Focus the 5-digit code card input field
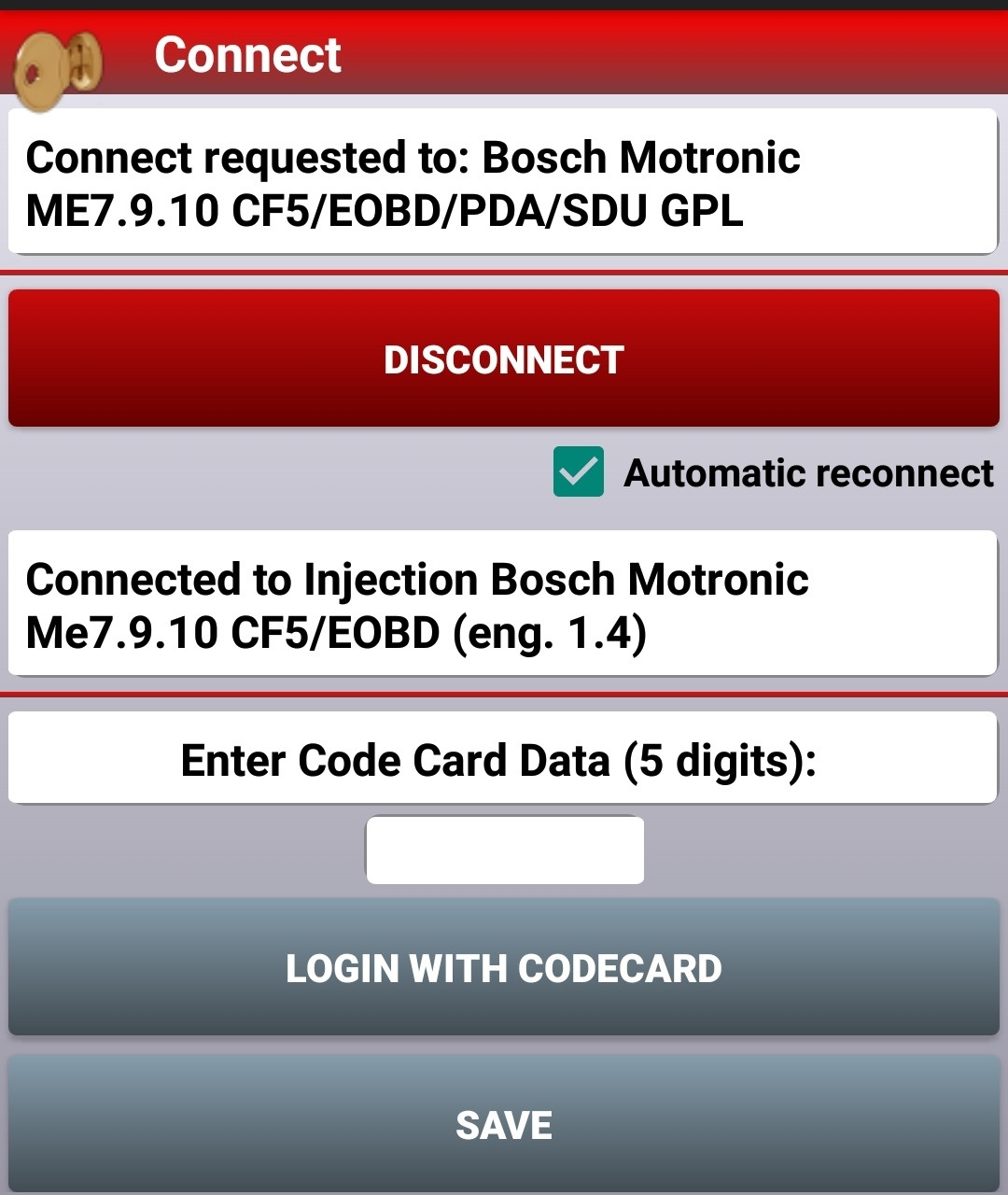This screenshot has height=1195, width=1008. pos(505,850)
